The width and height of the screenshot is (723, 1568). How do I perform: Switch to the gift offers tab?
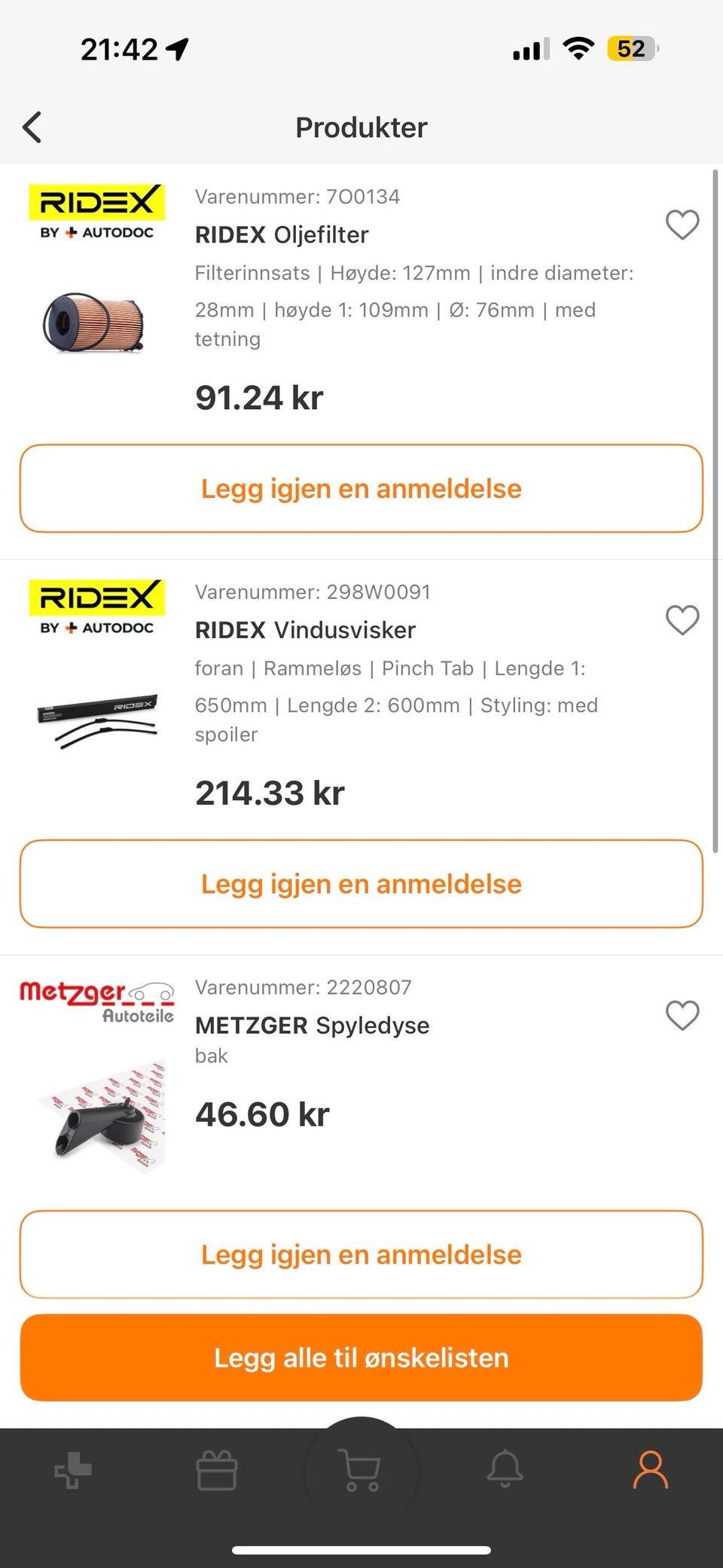click(217, 1470)
